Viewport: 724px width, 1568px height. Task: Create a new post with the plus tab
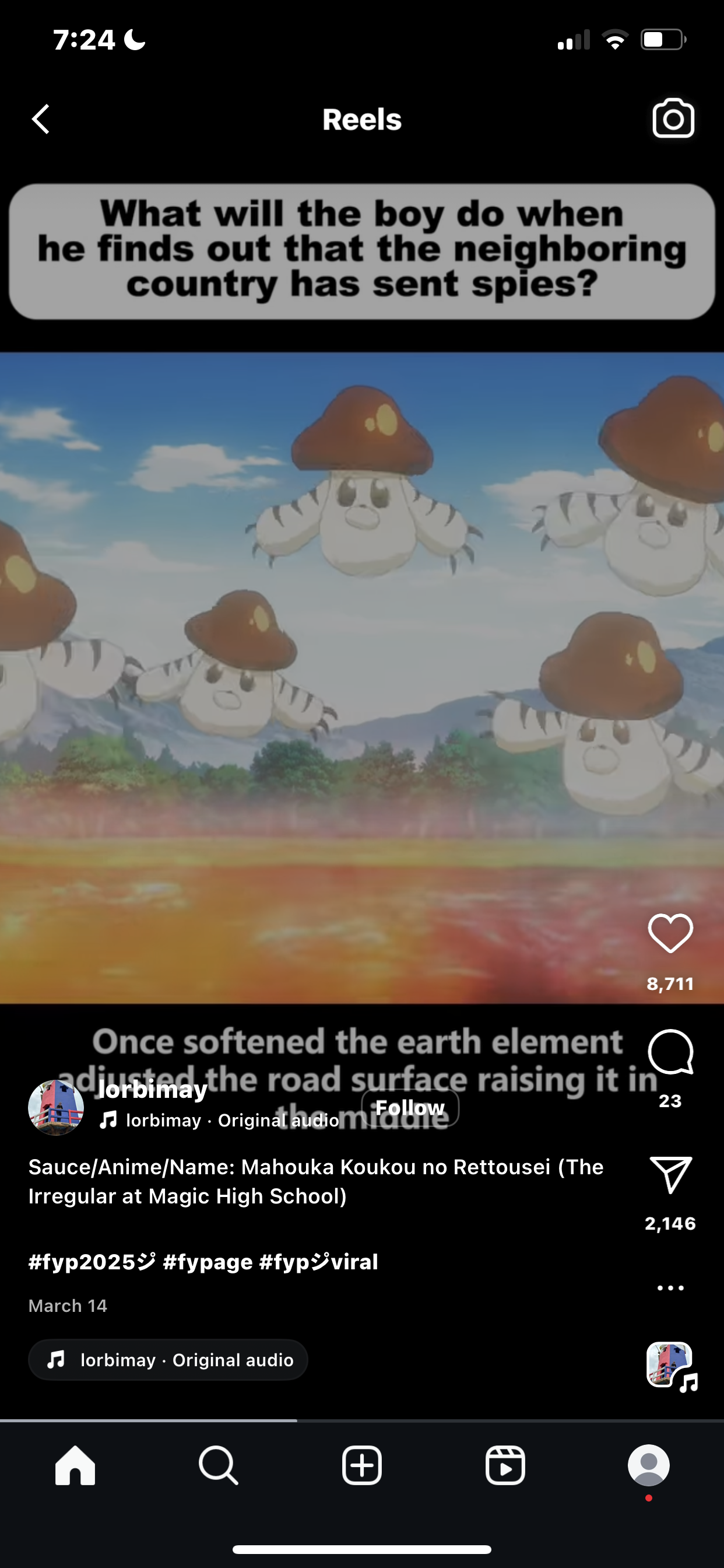tap(362, 1465)
